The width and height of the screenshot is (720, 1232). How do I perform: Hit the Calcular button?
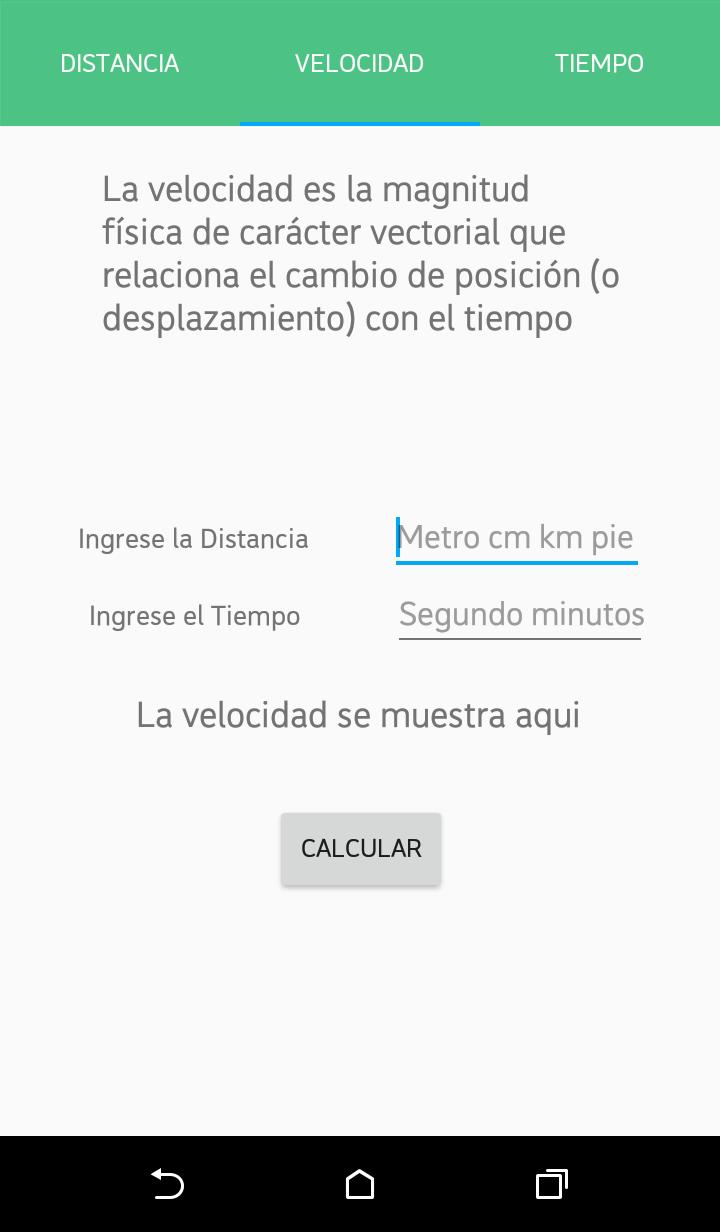pyautogui.click(x=361, y=849)
